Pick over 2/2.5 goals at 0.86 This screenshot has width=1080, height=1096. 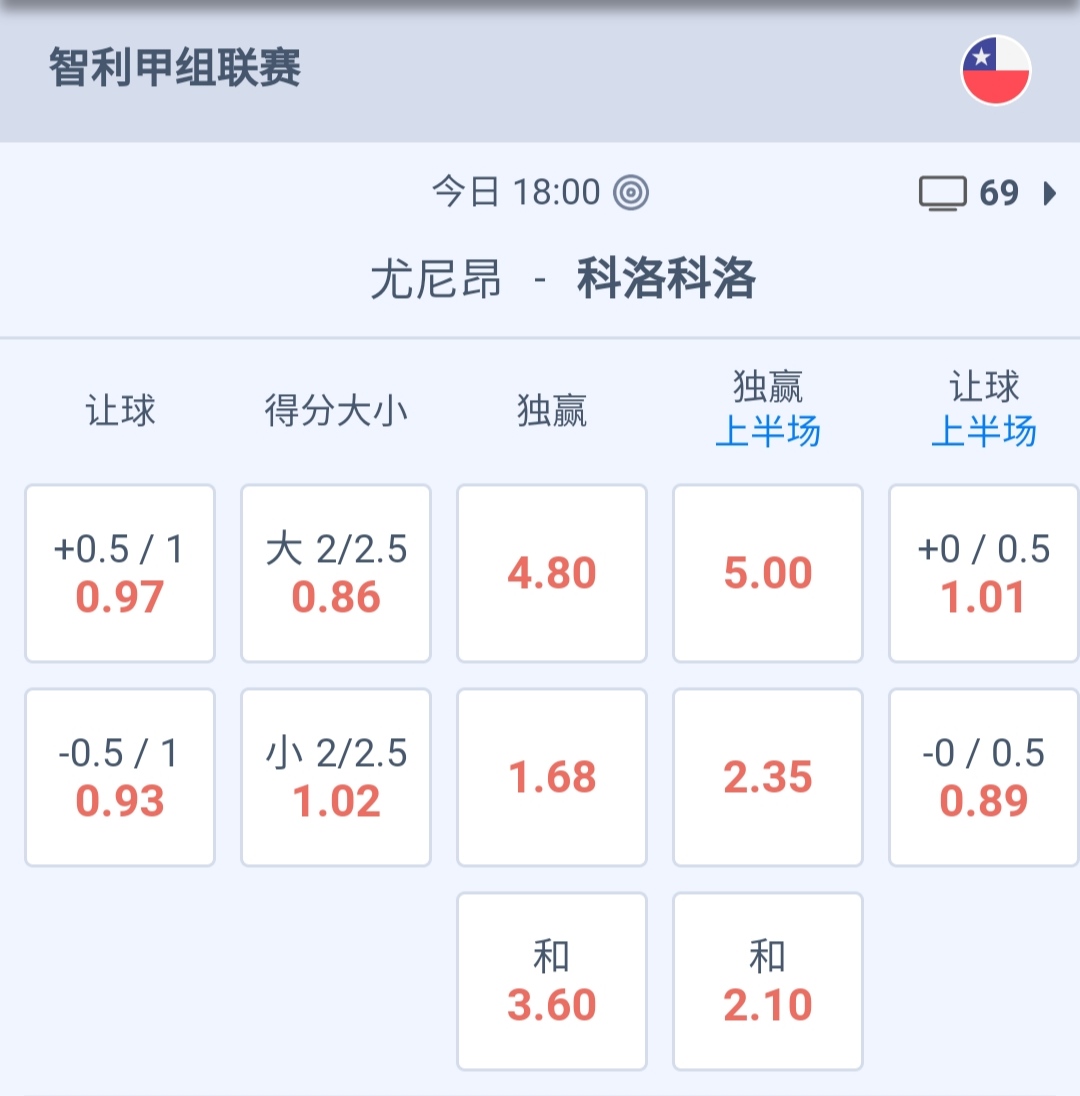coord(336,573)
